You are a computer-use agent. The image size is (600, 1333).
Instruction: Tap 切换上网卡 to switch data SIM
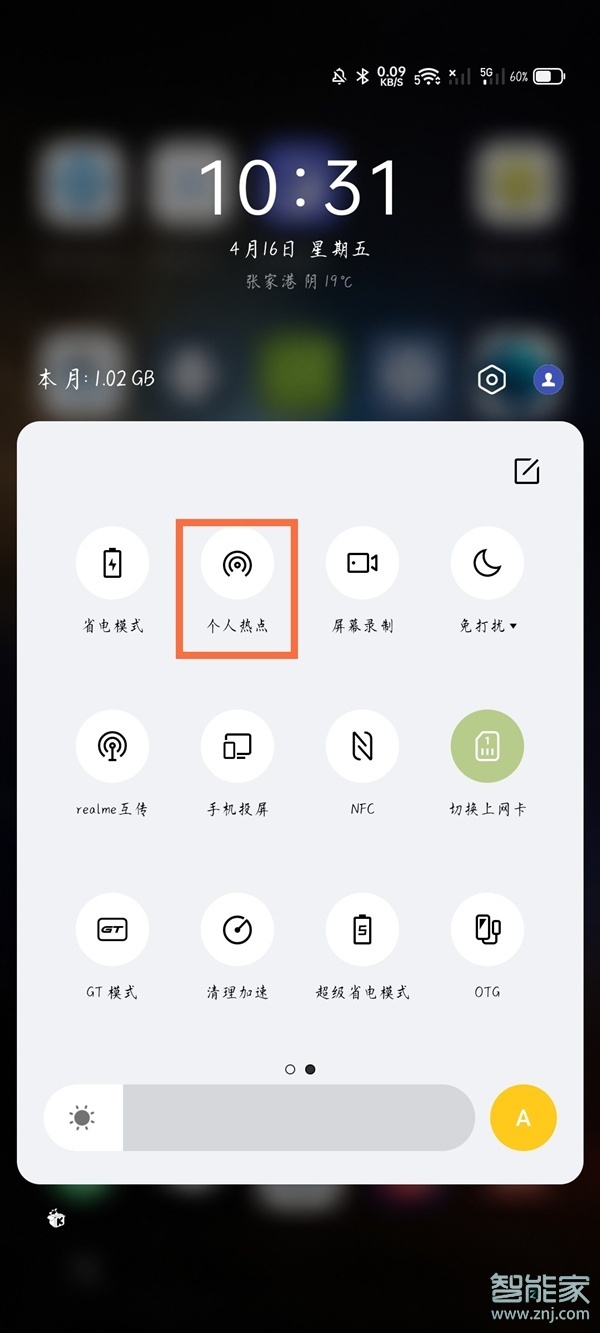[487, 747]
